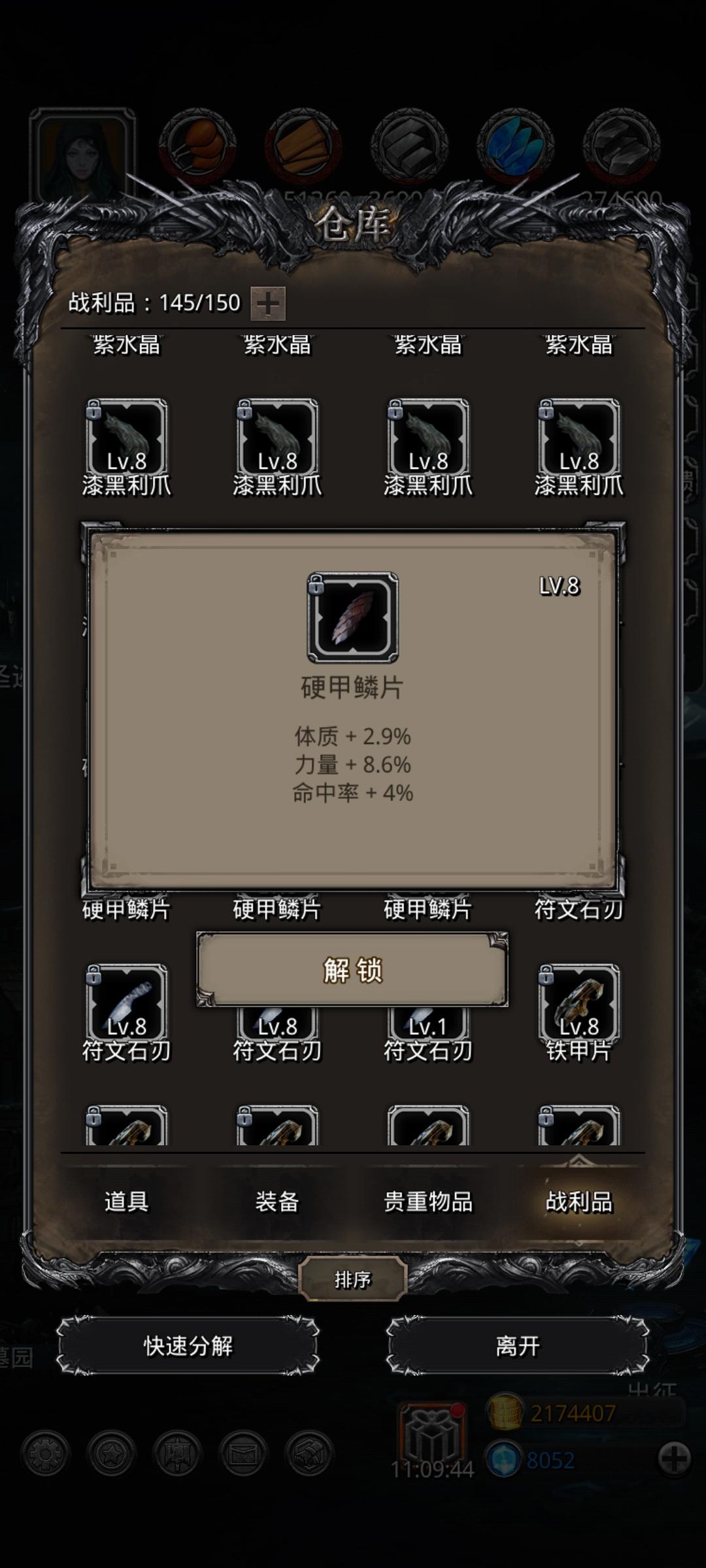The height and width of the screenshot is (1568, 706).
Task: Switch to the 装备 tab
Action: [278, 1200]
